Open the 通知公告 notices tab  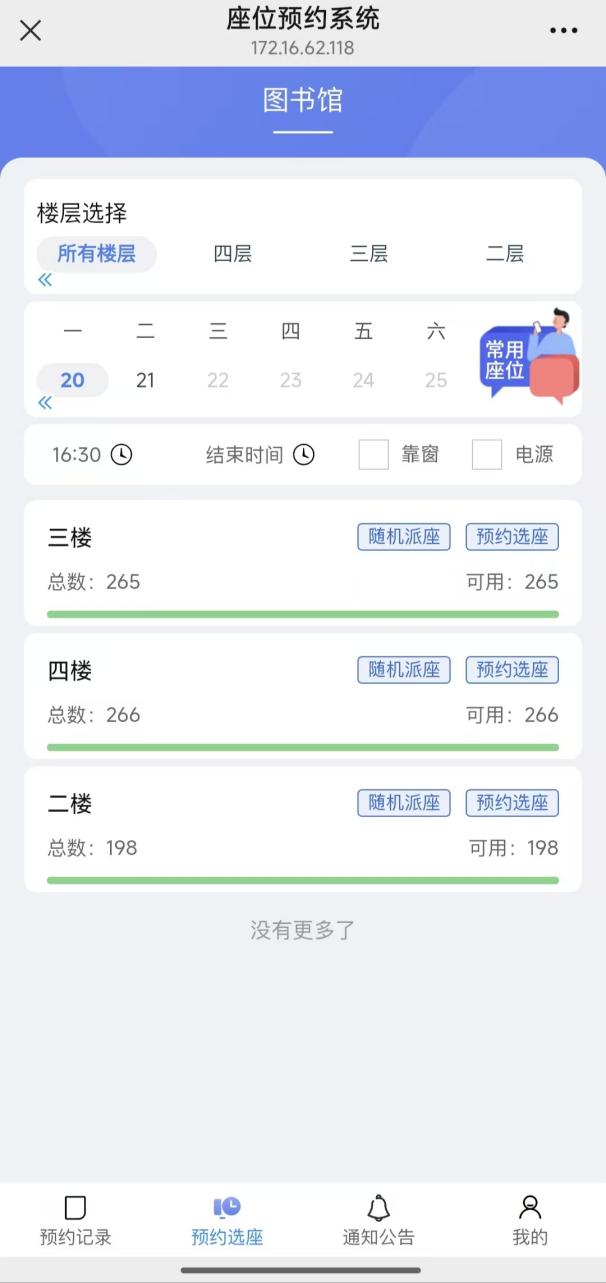(378, 1220)
